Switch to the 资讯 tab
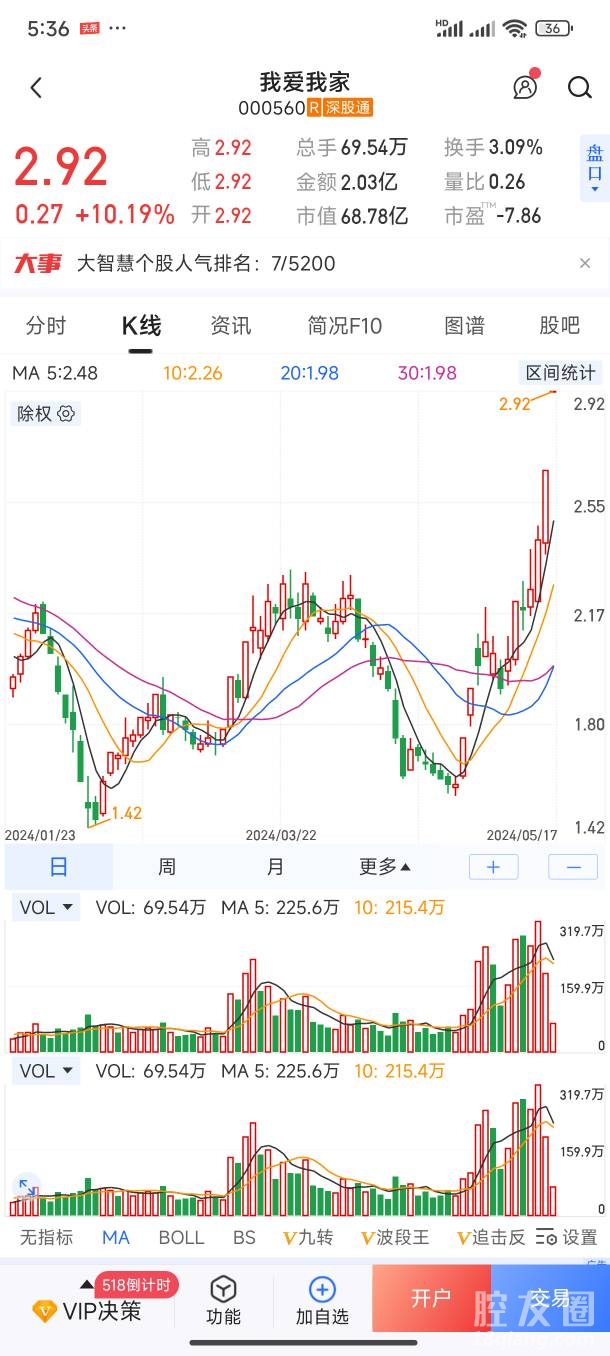The width and height of the screenshot is (610, 1356). pyautogui.click(x=231, y=325)
